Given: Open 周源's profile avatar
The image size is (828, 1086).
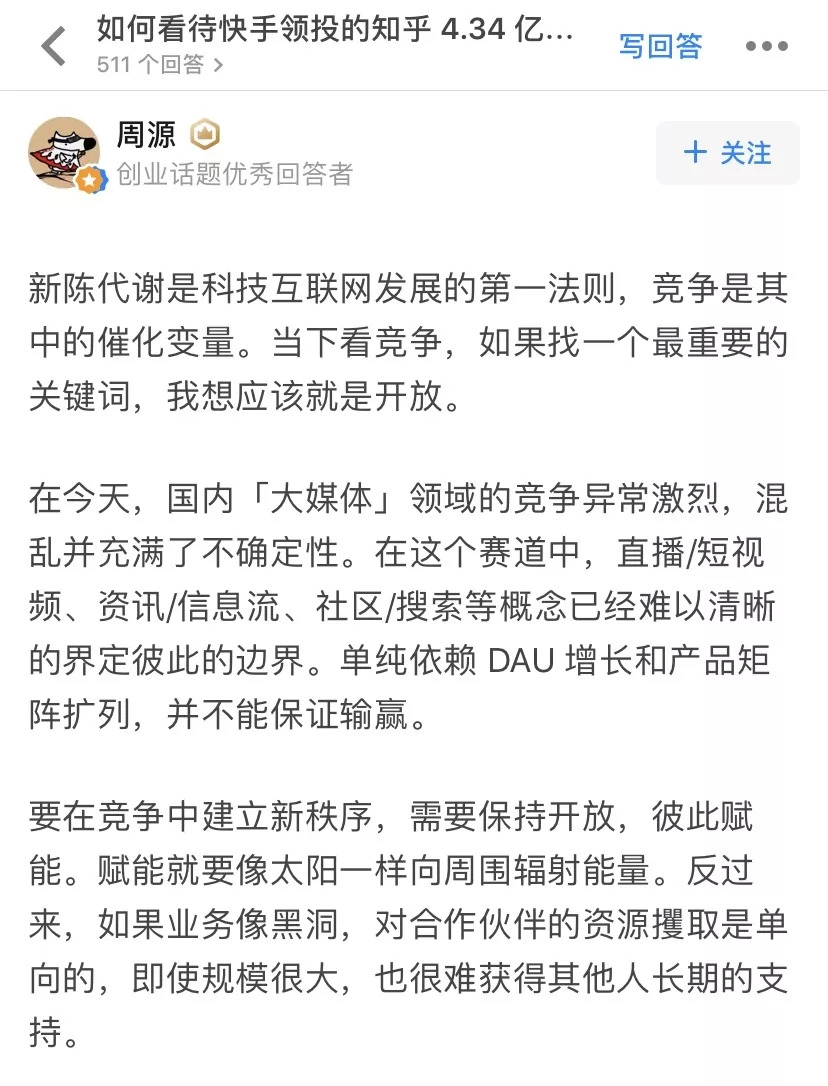Looking at the screenshot, I should (64, 153).
